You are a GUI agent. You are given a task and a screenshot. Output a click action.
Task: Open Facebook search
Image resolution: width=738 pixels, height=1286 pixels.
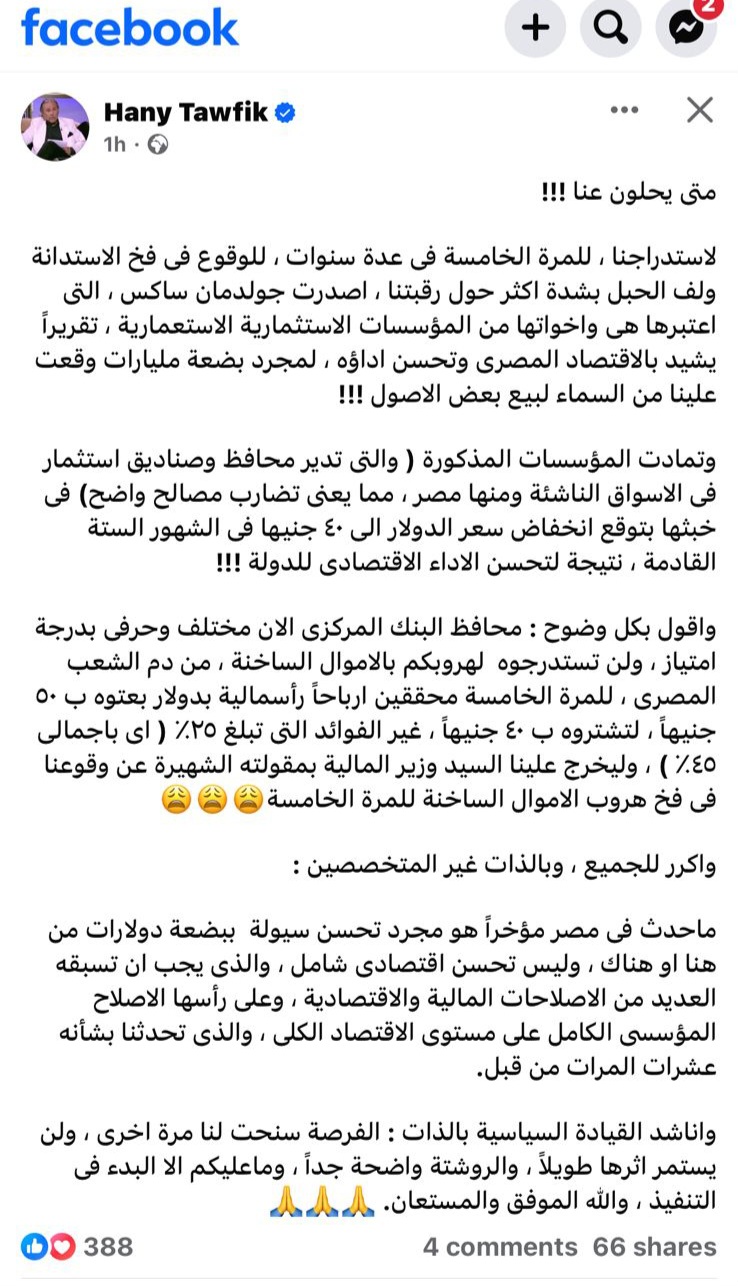click(x=610, y=28)
